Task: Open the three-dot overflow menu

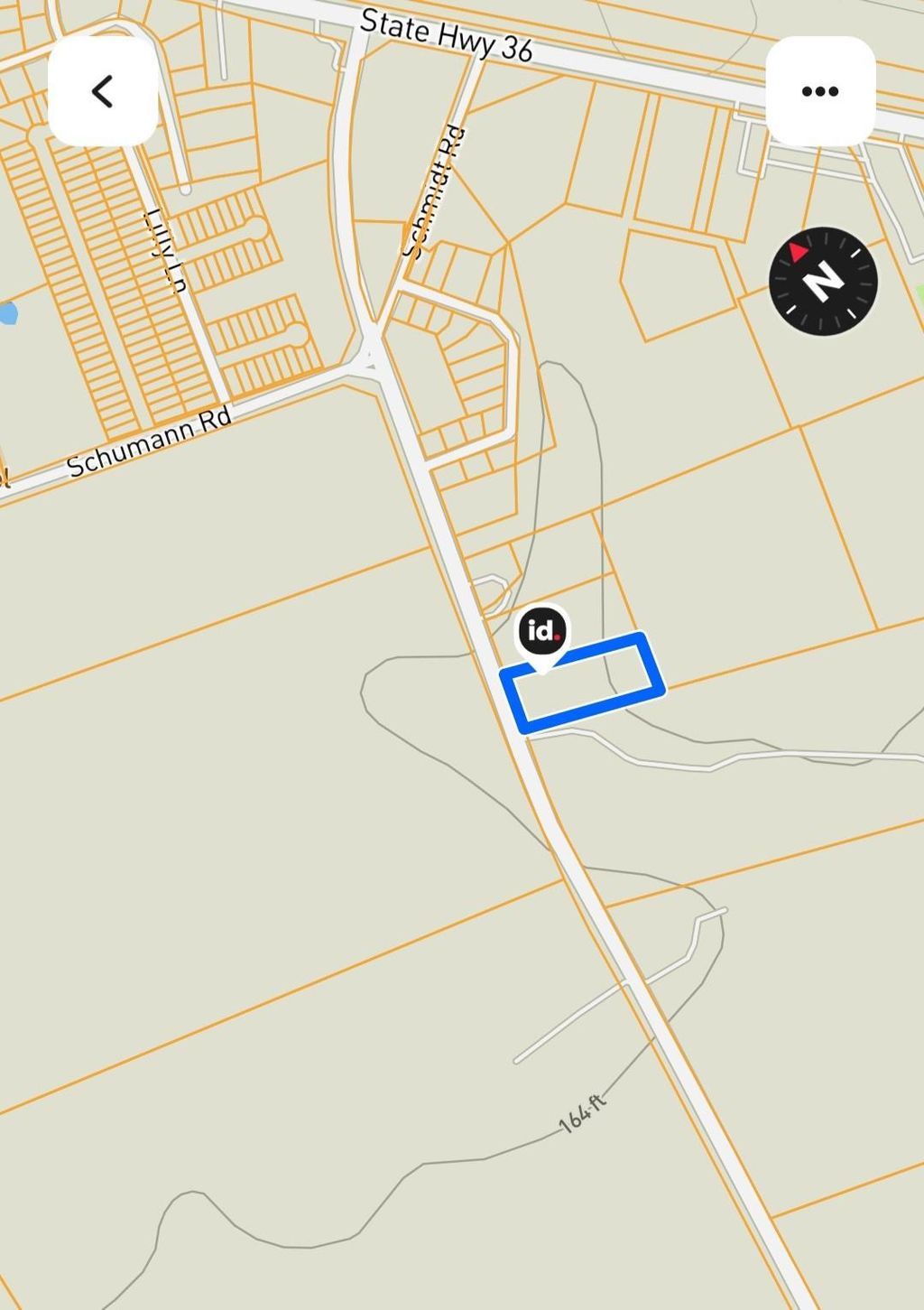Action: click(819, 91)
